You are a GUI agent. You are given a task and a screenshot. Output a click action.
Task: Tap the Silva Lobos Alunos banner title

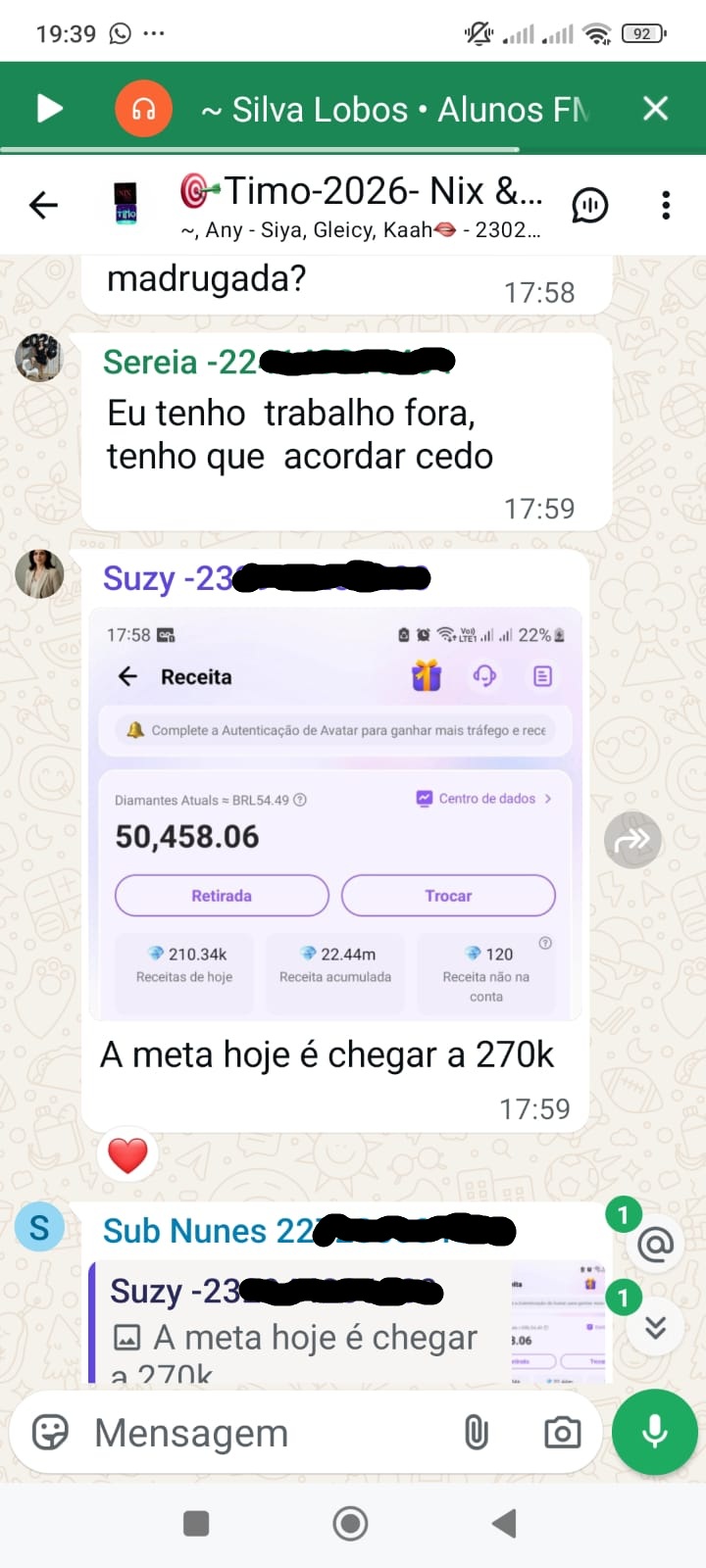[392, 109]
